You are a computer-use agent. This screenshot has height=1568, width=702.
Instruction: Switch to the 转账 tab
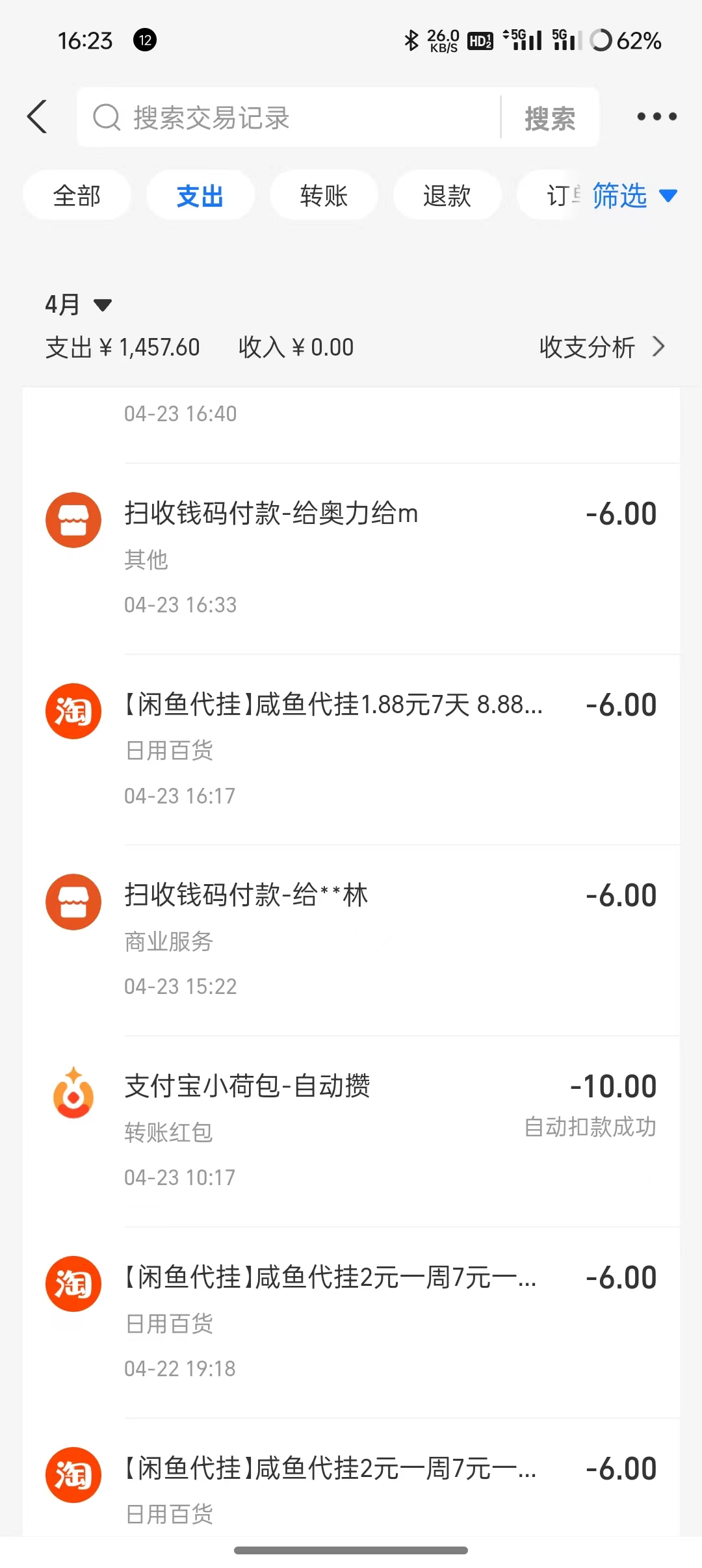click(324, 196)
